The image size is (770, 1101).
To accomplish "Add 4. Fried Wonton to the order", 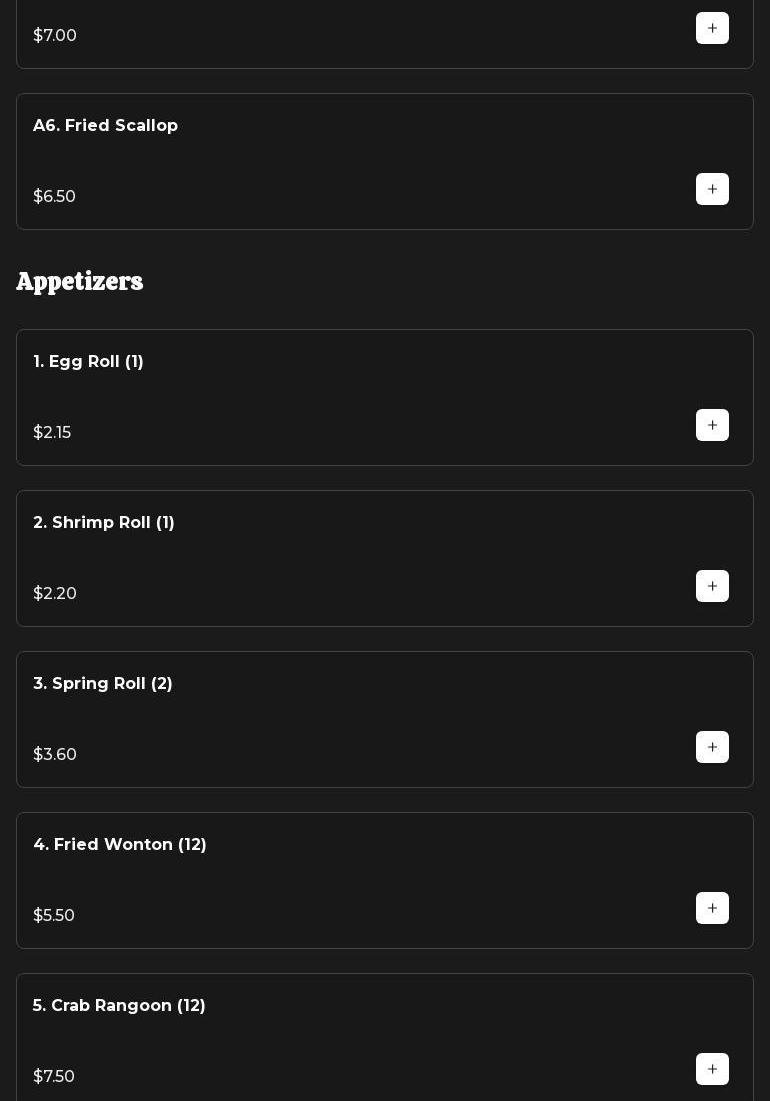I will (712, 908).
